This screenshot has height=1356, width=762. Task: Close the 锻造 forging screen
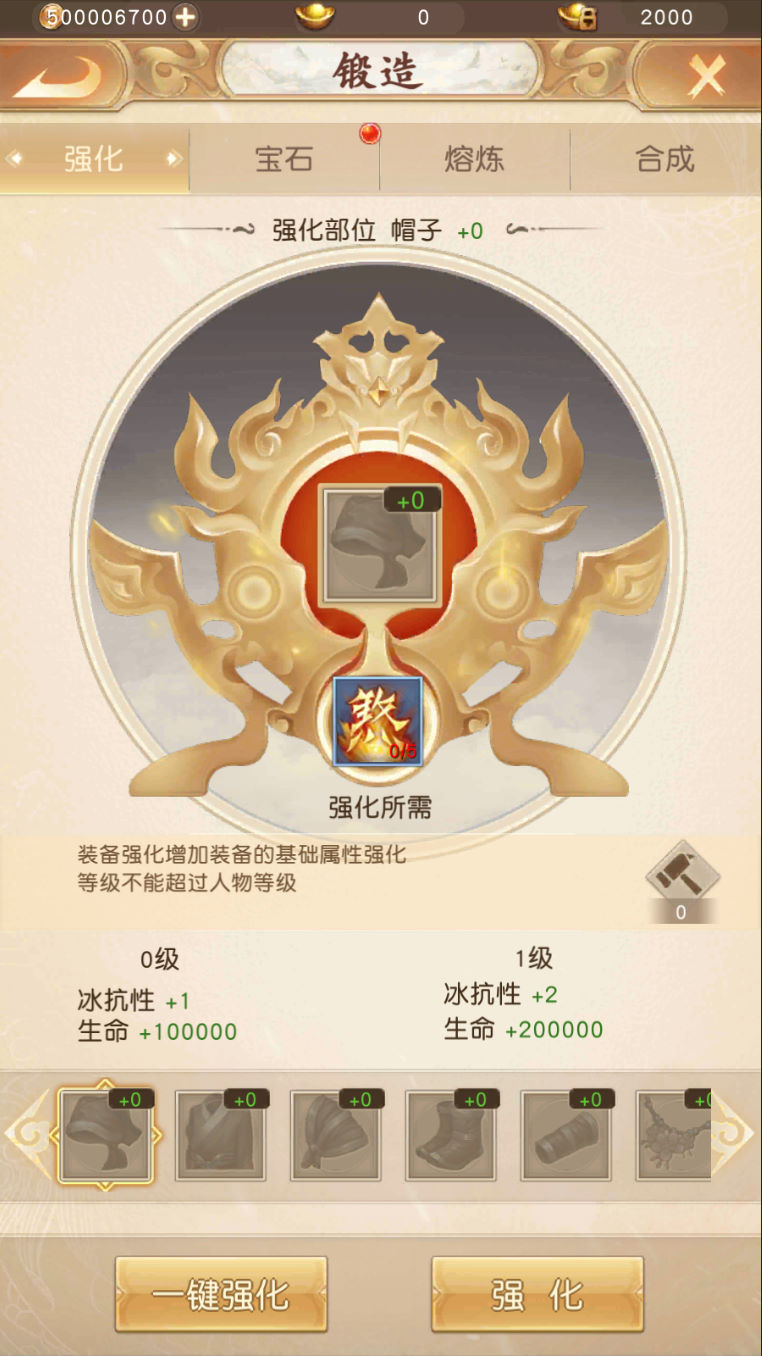click(706, 76)
